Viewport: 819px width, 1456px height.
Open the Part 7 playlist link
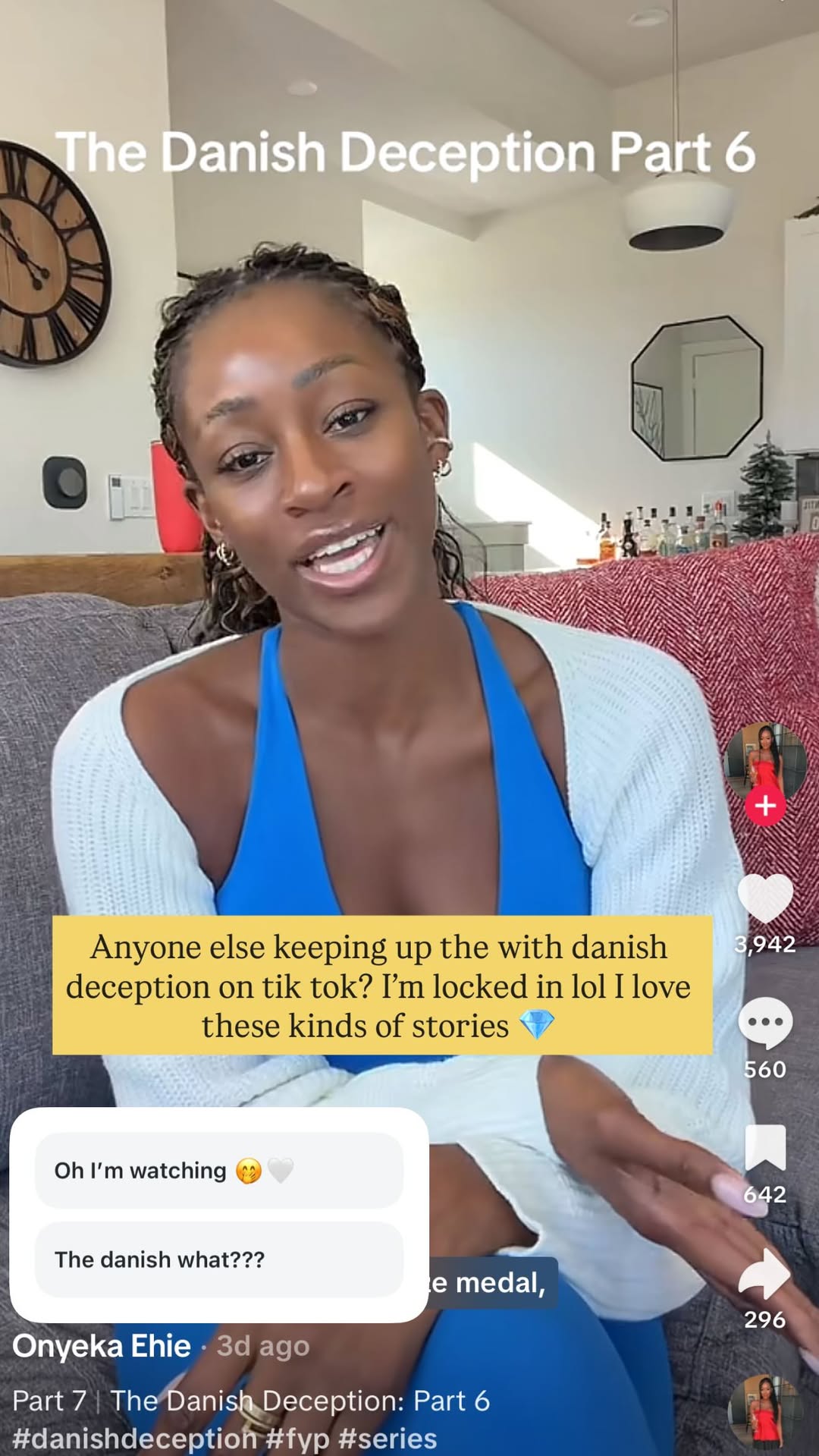tap(49, 1401)
